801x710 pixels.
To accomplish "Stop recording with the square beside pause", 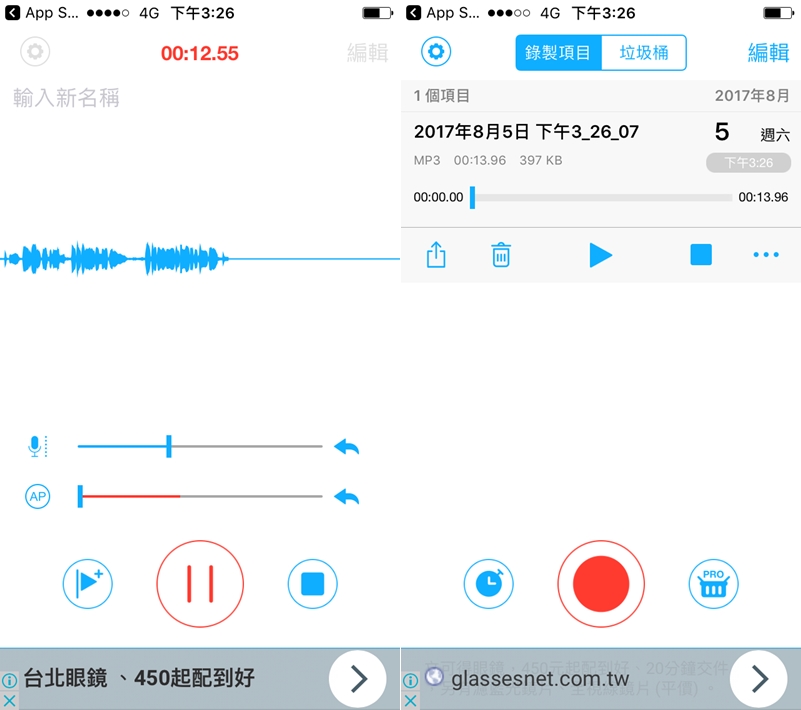I will 312,584.
